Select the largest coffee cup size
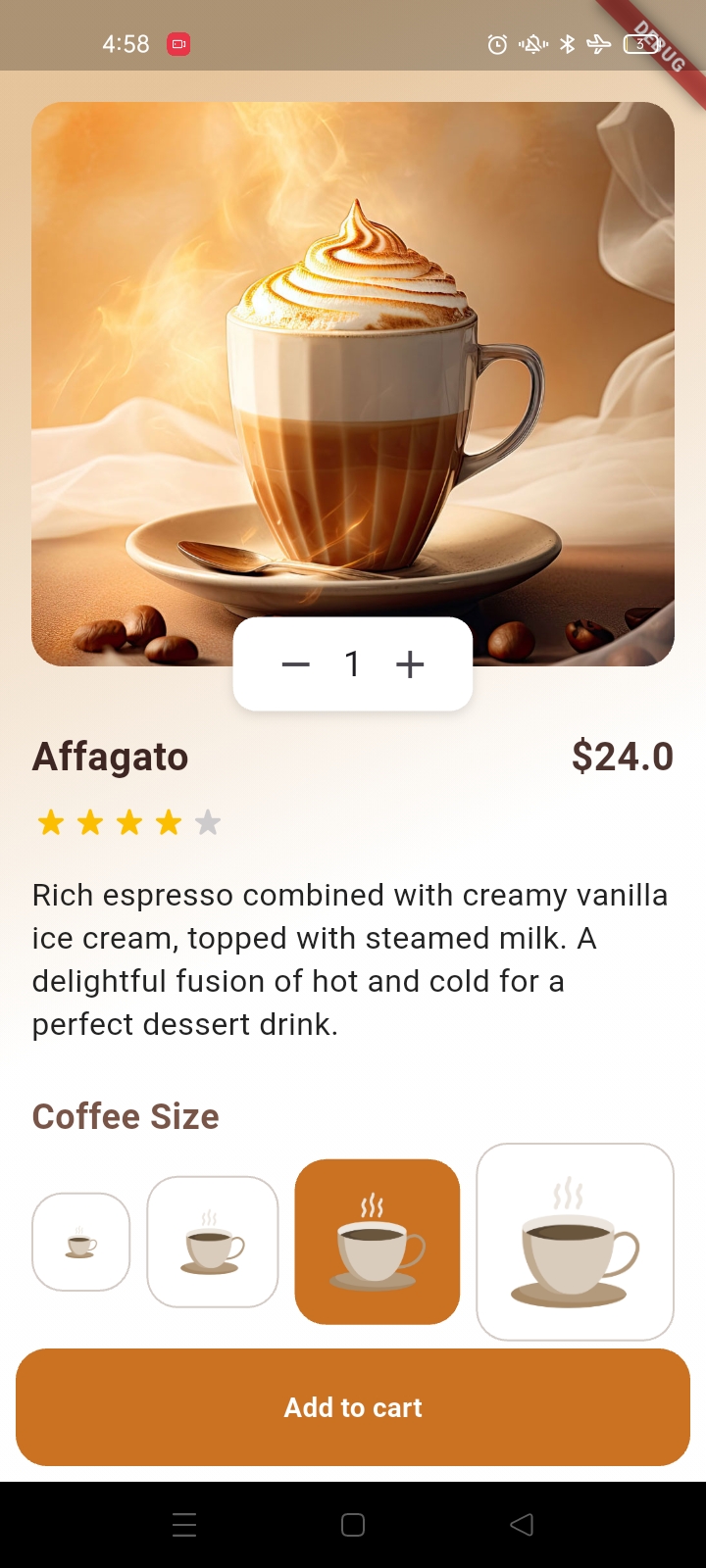 pyautogui.click(x=575, y=1242)
